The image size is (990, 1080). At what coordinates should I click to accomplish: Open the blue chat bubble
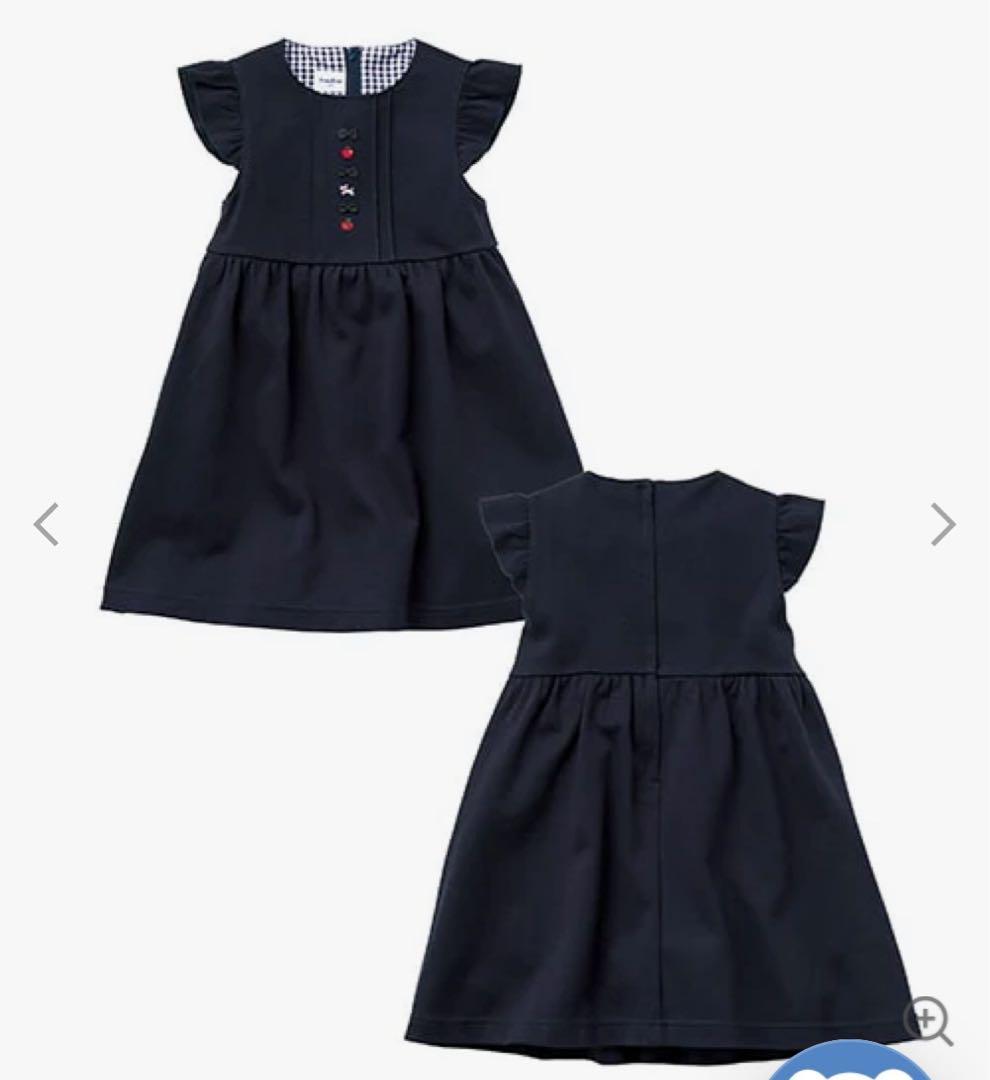point(850,1063)
